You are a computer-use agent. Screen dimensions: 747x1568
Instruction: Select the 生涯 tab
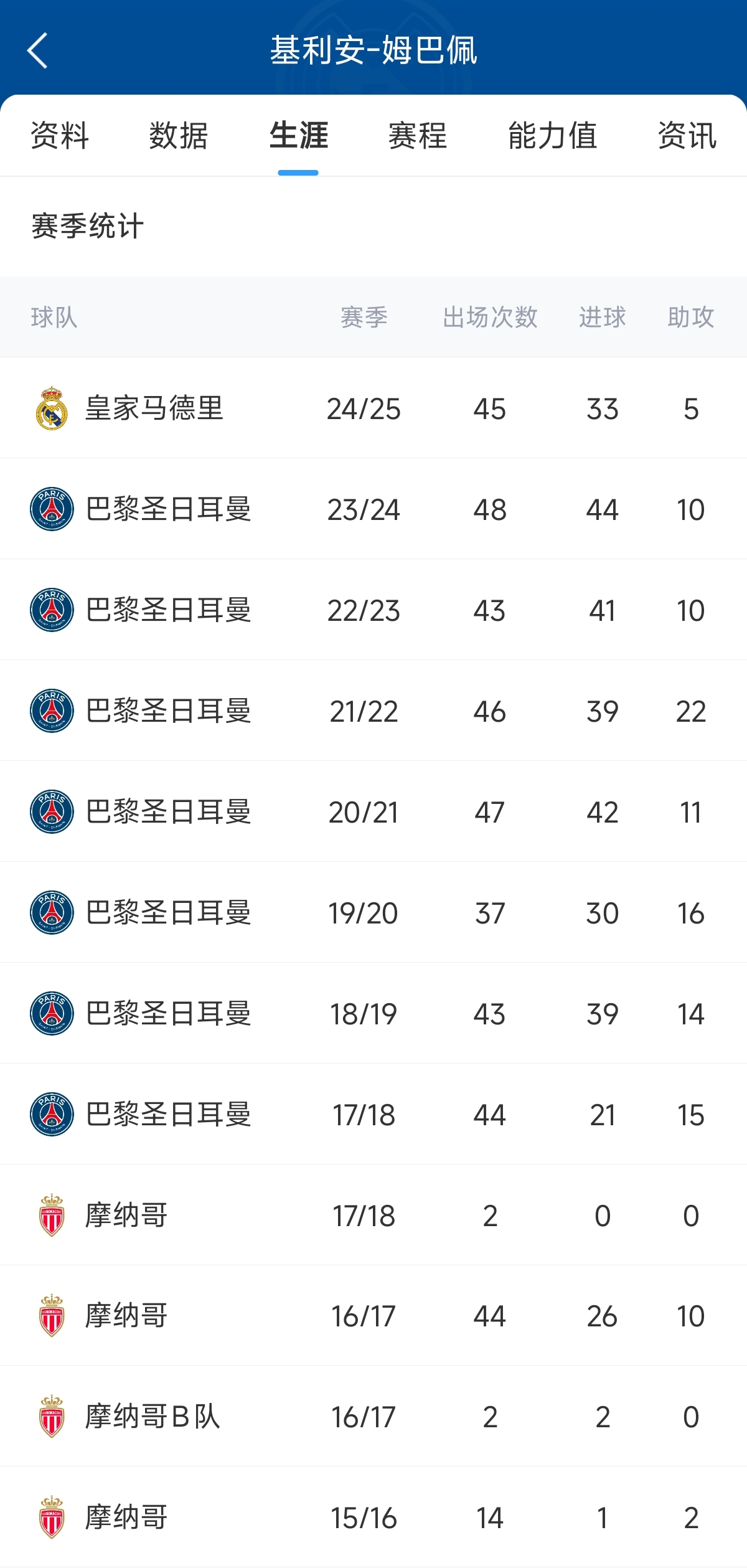[298, 136]
